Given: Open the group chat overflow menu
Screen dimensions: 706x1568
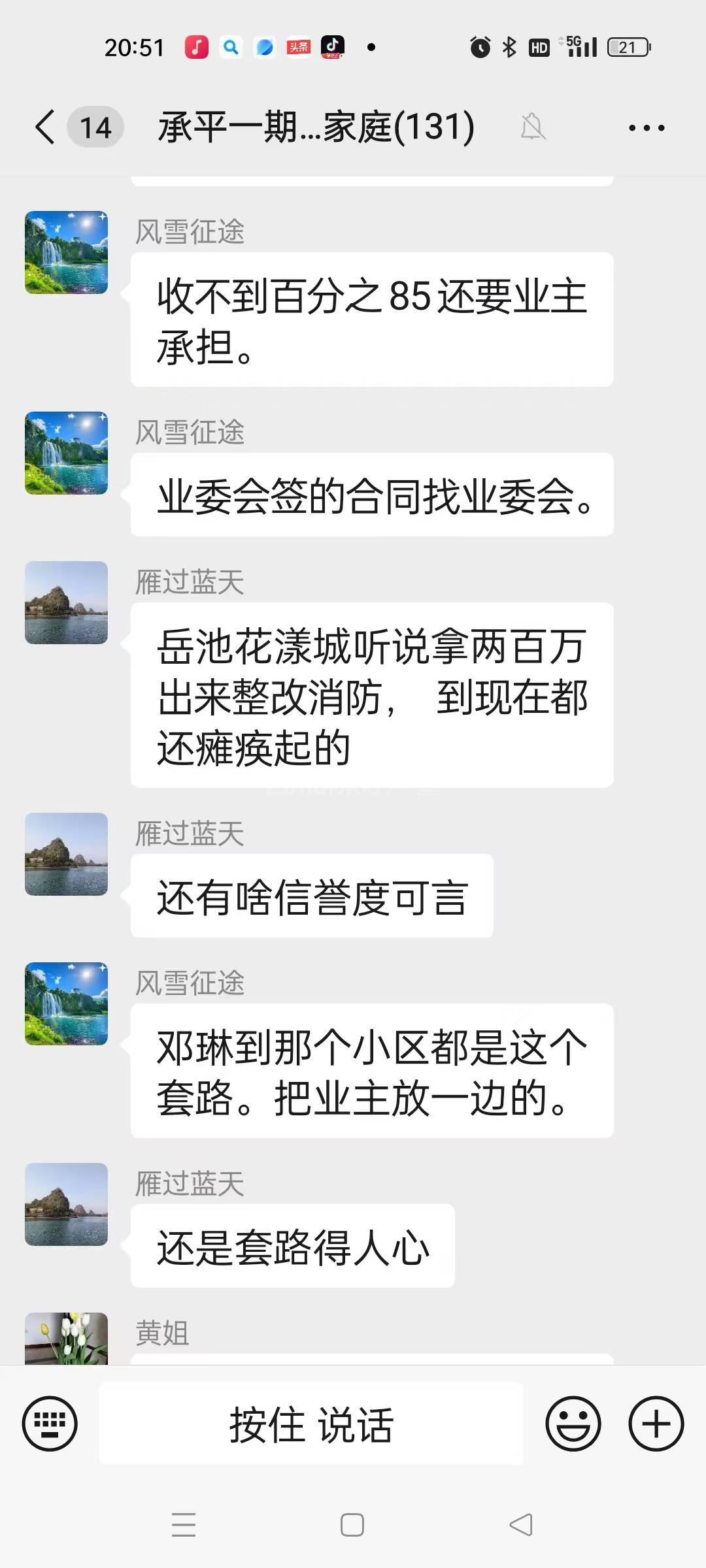Looking at the screenshot, I should (646, 128).
